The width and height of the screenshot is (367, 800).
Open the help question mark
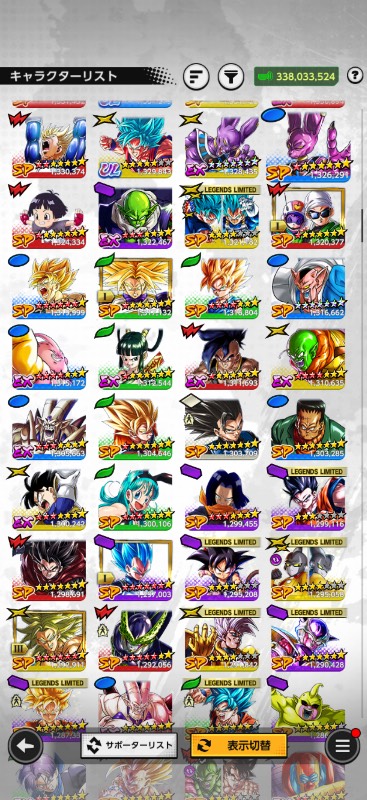[355, 76]
